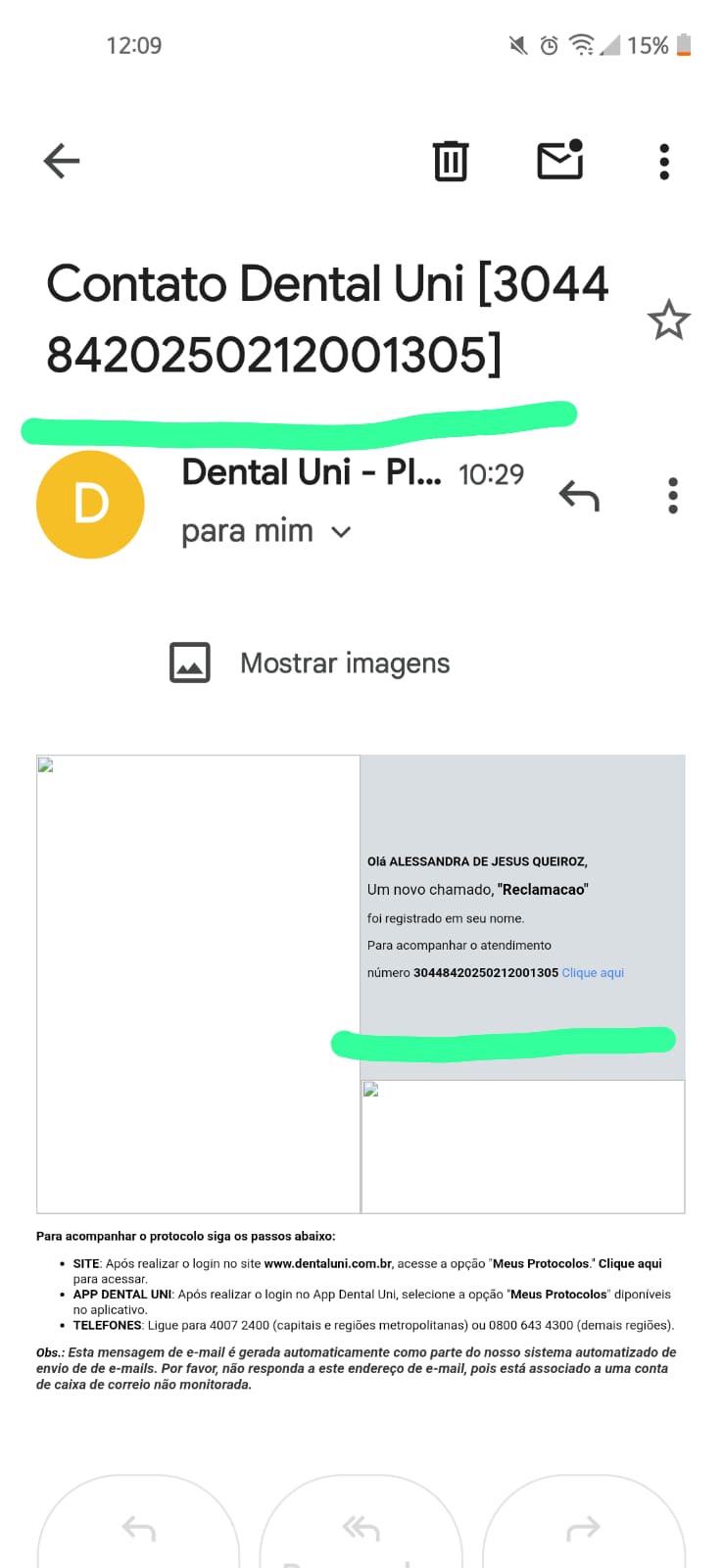The height and width of the screenshot is (1568, 723).
Task: Star the Contato Dental Uni email
Action: coord(668,320)
